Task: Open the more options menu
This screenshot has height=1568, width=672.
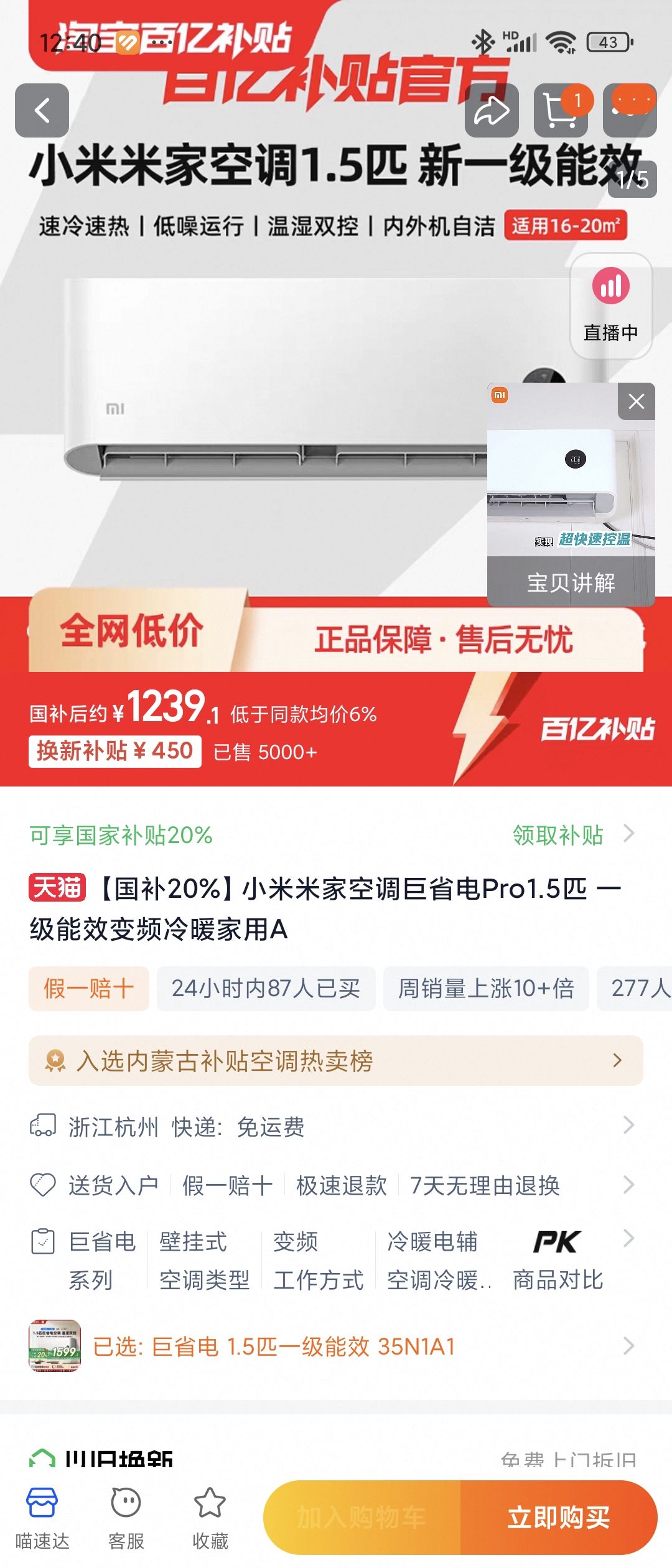Action: (x=630, y=111)
